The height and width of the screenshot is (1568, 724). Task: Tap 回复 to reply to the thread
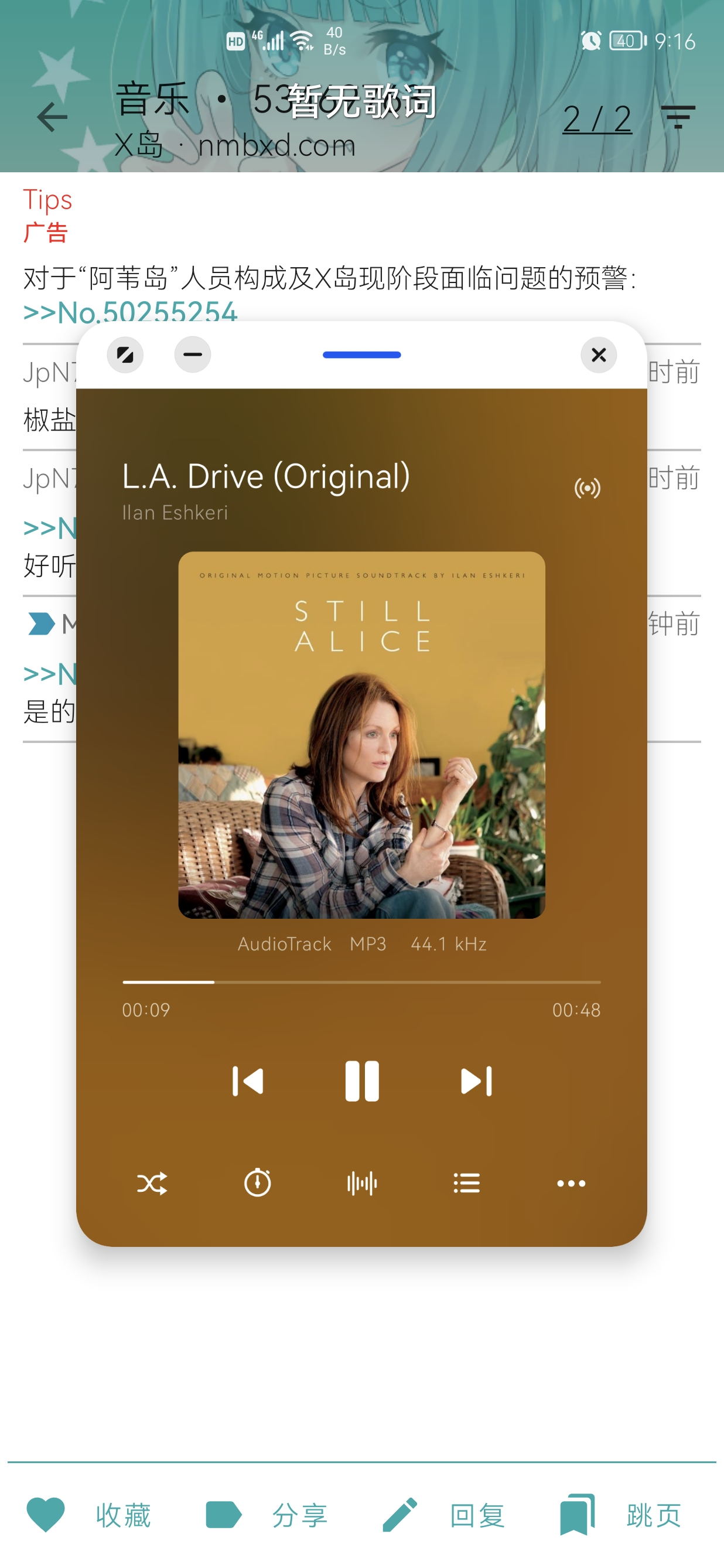pos(445,1515)
